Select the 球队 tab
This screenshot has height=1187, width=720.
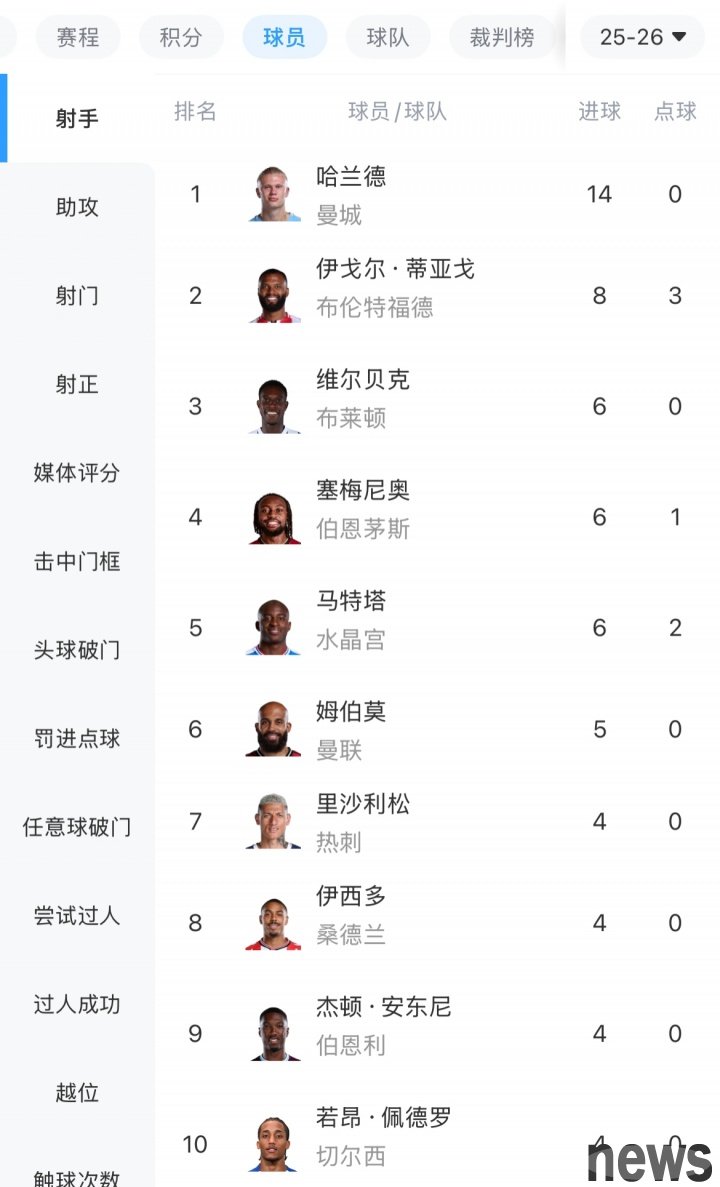click(x=387, y=38)
